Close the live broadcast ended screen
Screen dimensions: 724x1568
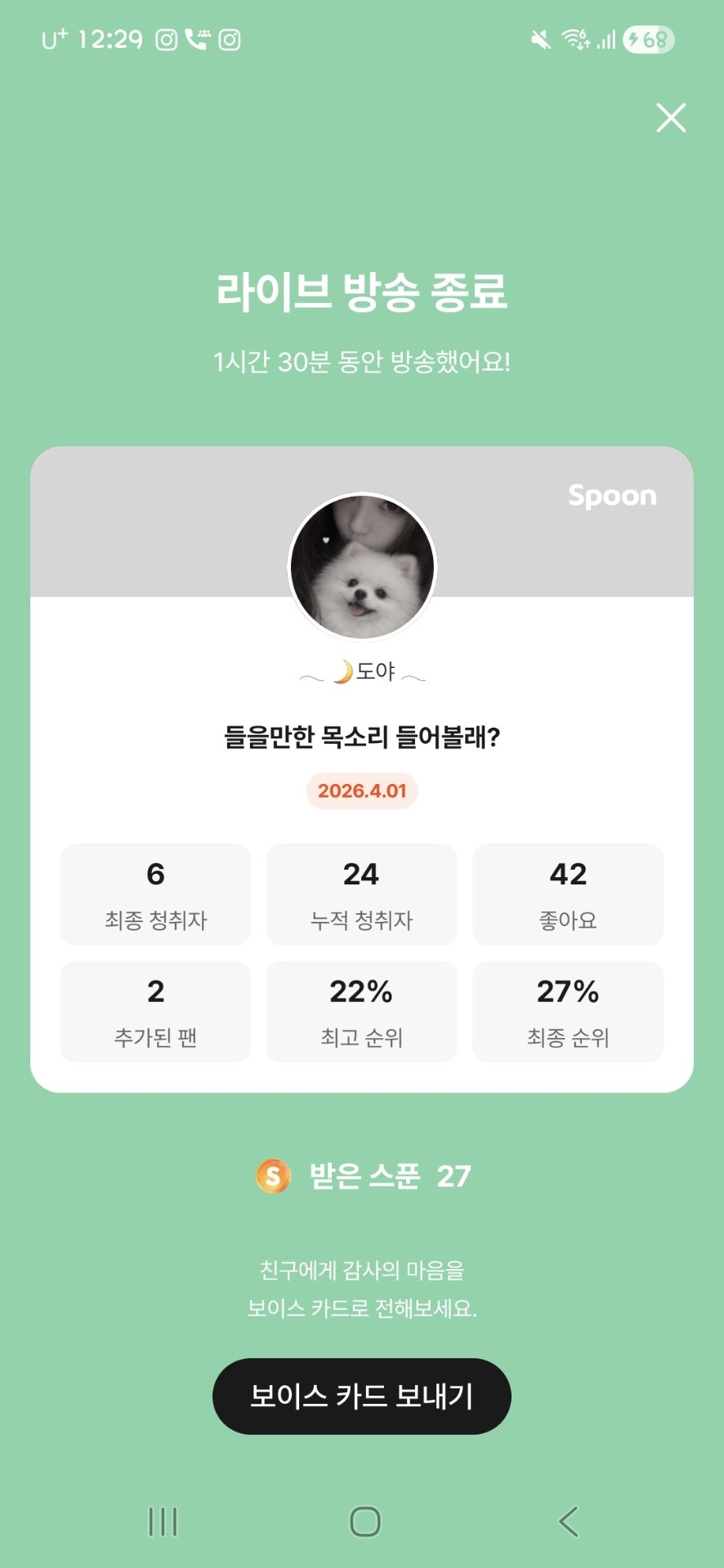coord(671,118)
